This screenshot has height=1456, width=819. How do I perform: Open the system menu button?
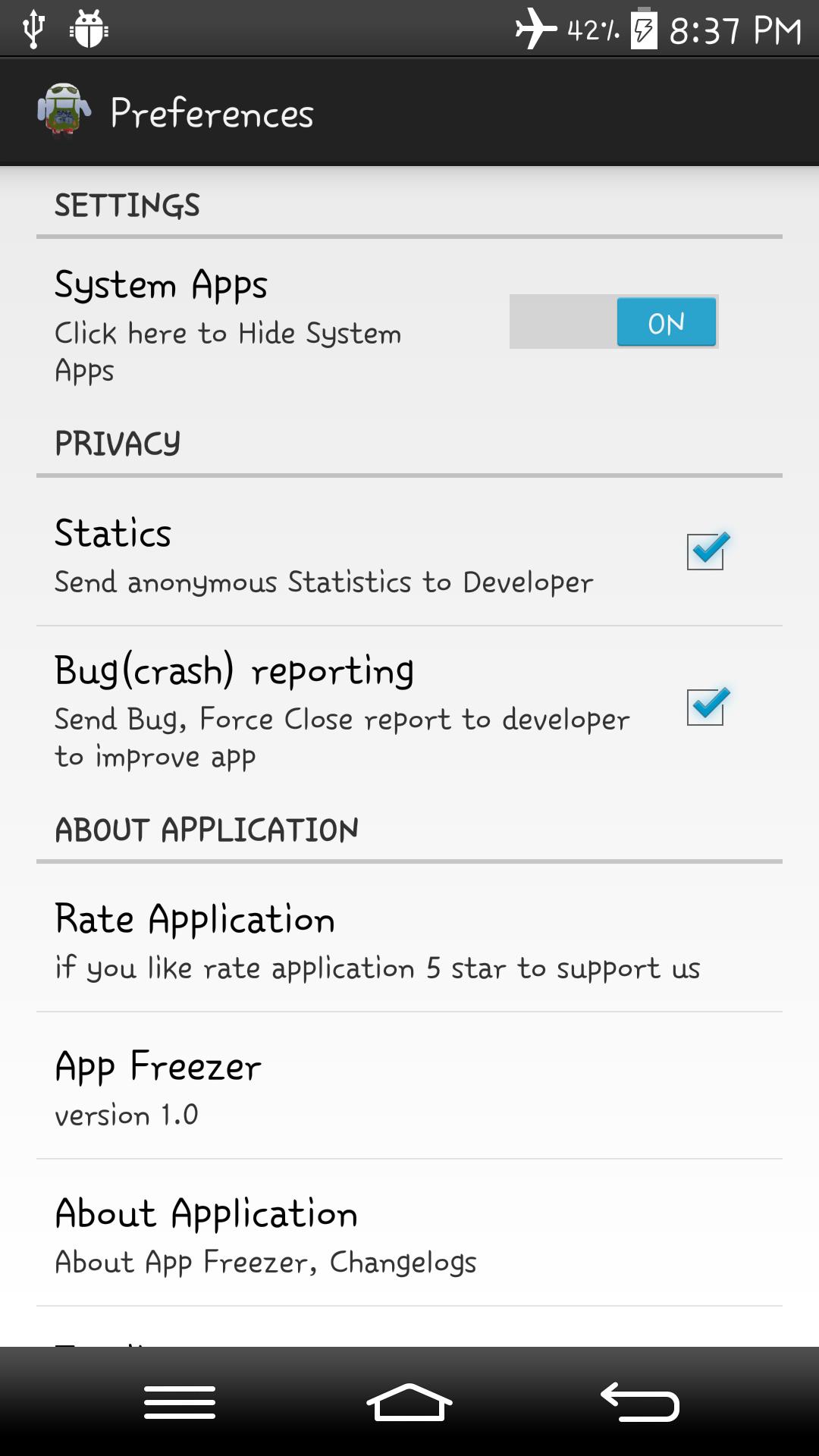tap(180, 1401)
